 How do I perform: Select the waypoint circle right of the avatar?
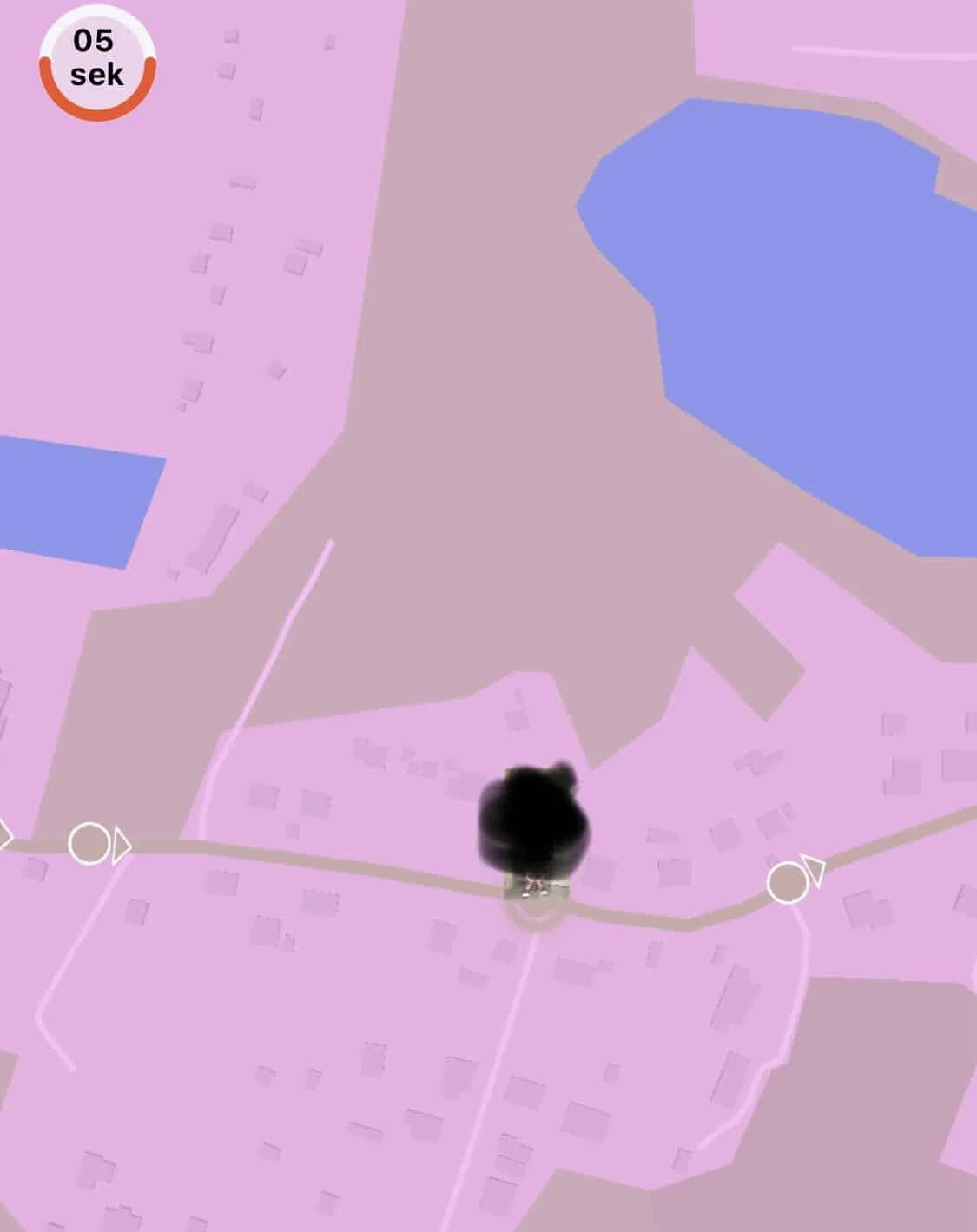point(788,882)
